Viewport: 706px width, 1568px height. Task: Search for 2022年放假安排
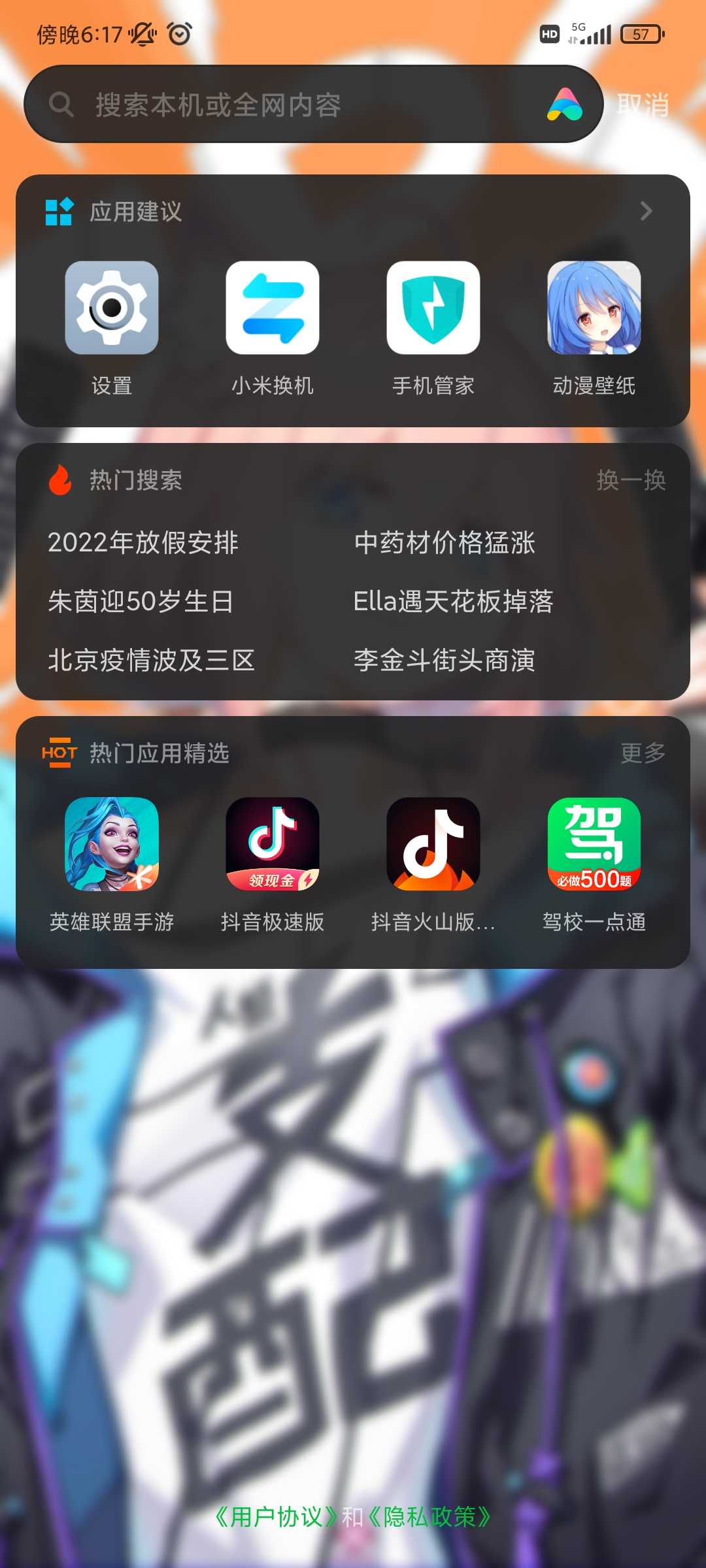[143, 542]
